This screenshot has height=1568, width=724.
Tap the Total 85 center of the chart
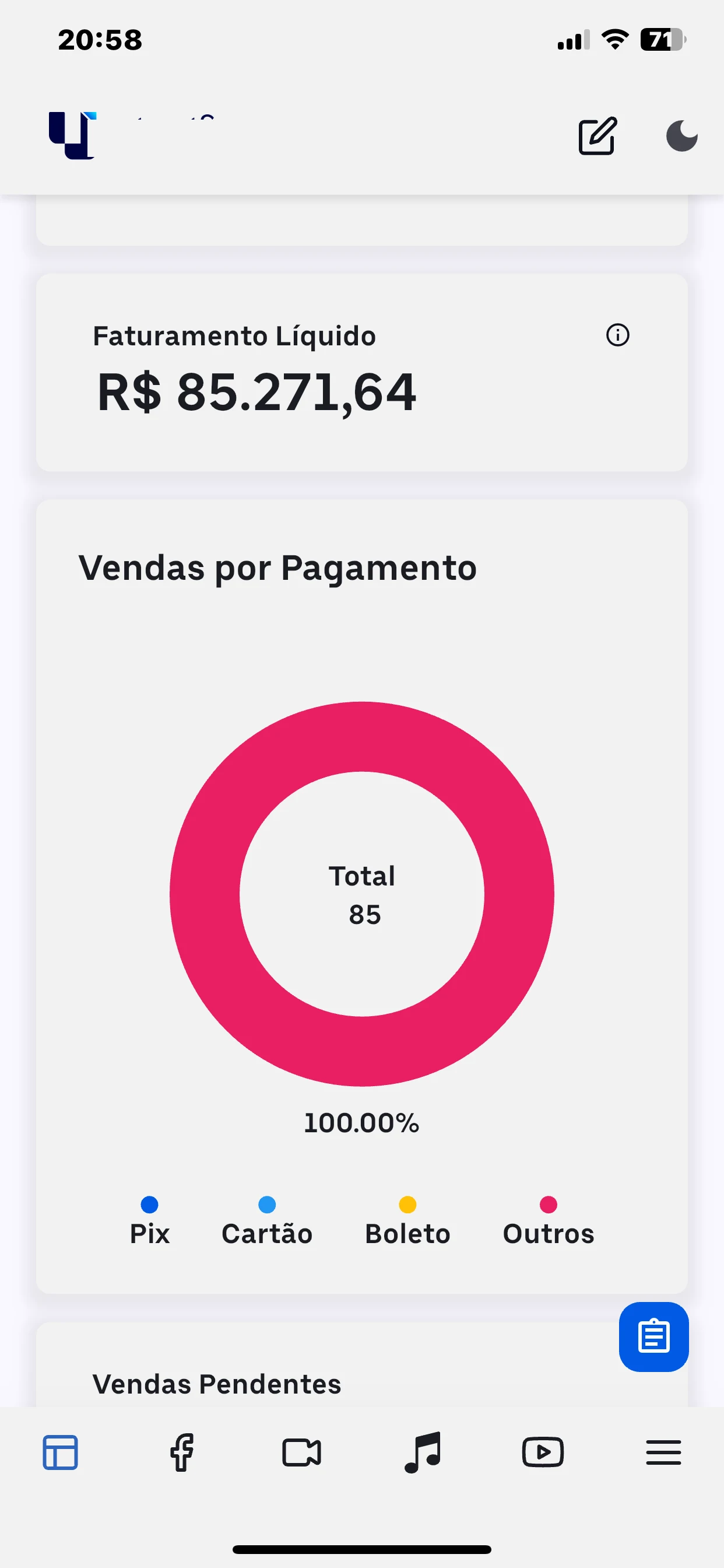[x=362, y=895]
